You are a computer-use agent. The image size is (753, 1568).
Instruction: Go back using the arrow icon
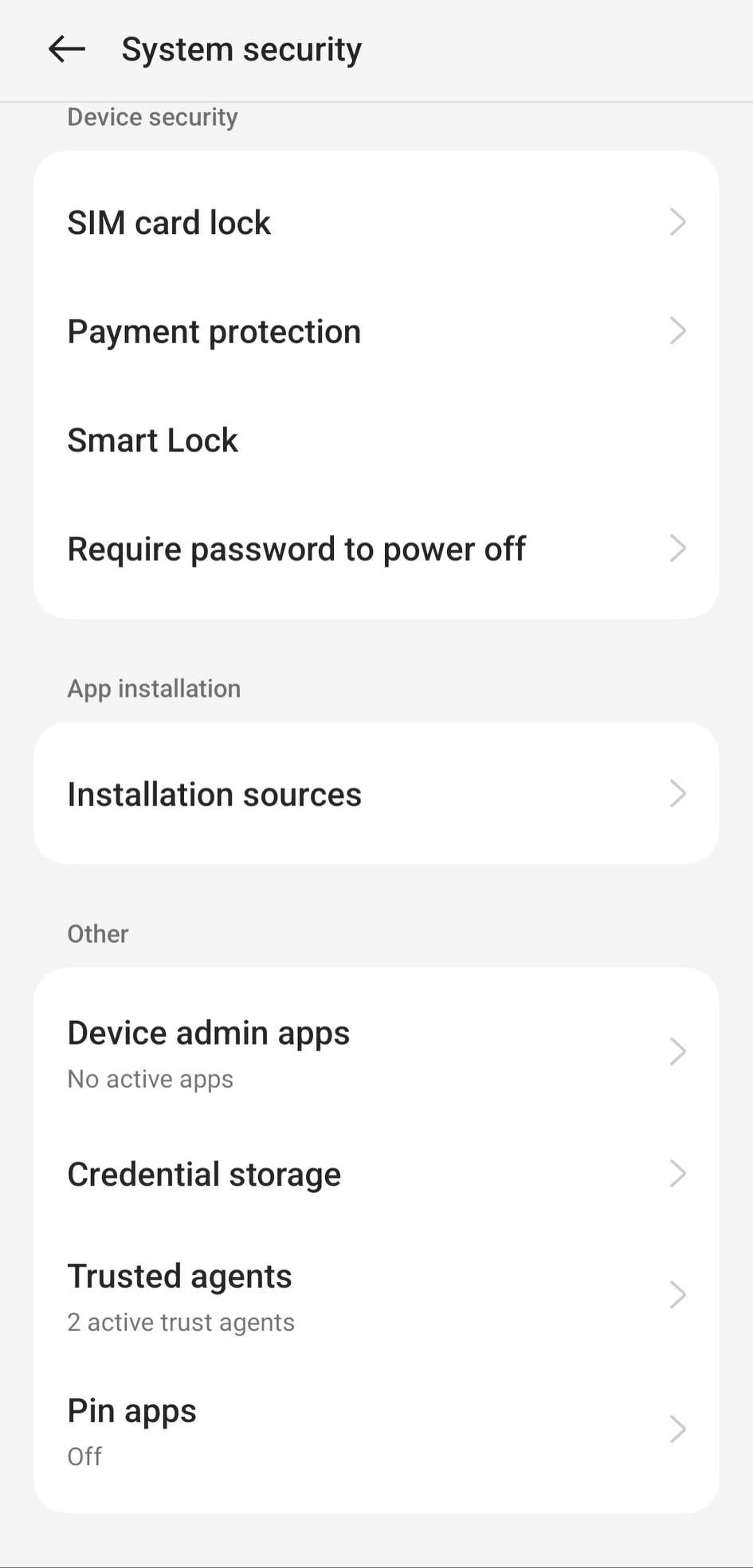(67, 49)
